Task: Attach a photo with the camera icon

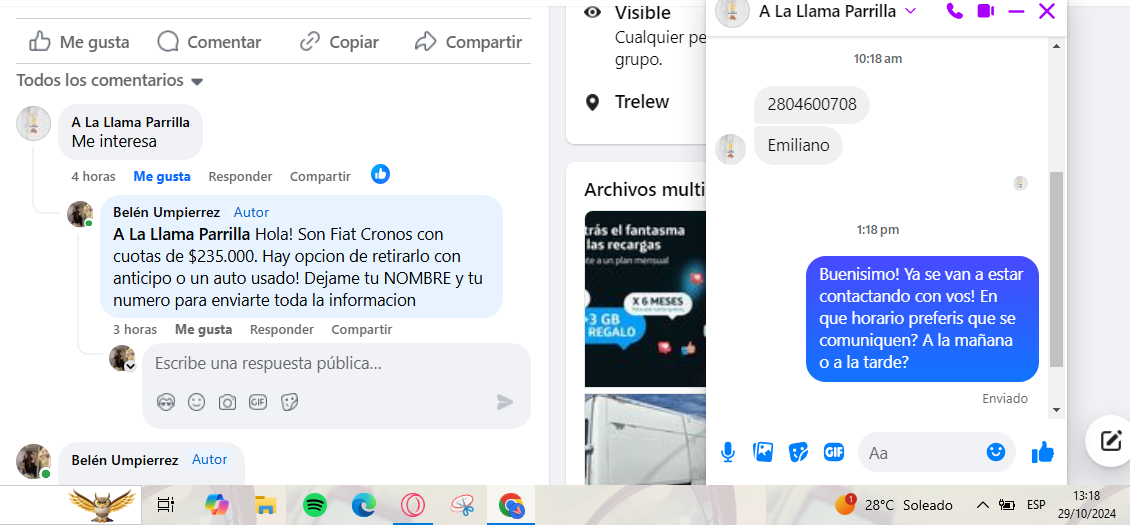Action: [227, 402]
